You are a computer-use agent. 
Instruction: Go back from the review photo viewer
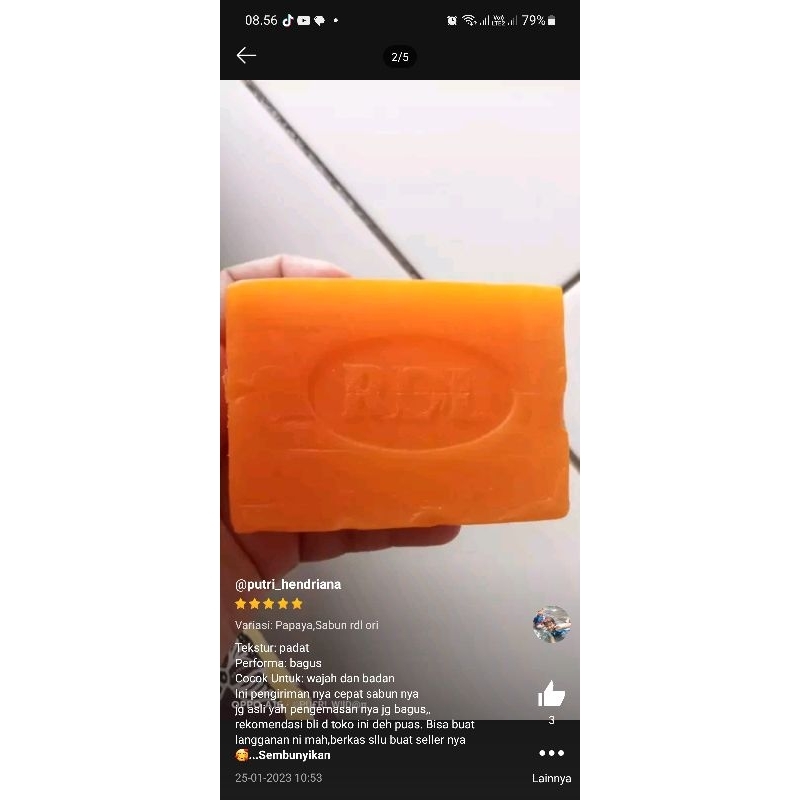pos(247,56)
